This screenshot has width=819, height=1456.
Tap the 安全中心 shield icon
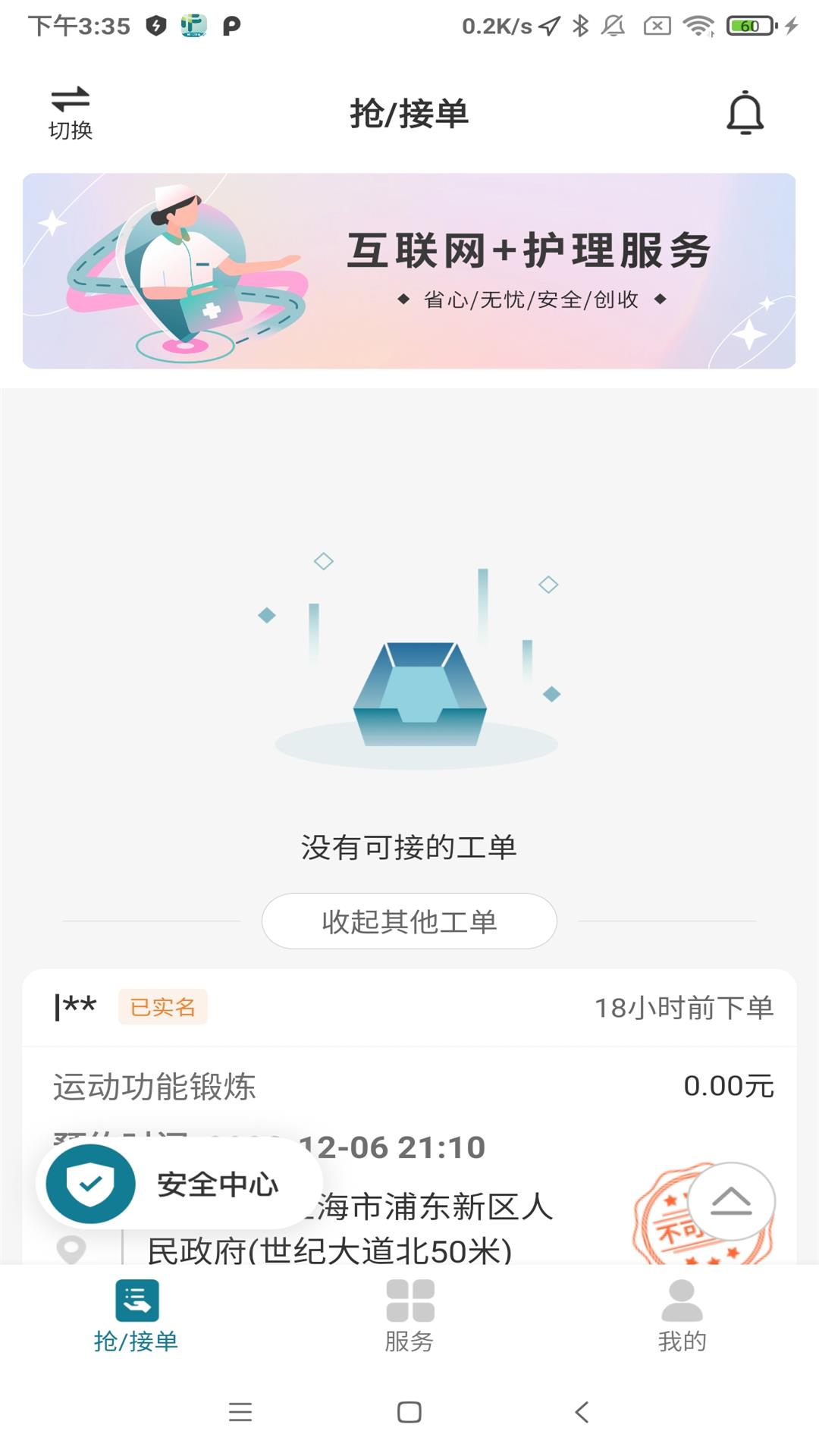(x=91, y=1182)
